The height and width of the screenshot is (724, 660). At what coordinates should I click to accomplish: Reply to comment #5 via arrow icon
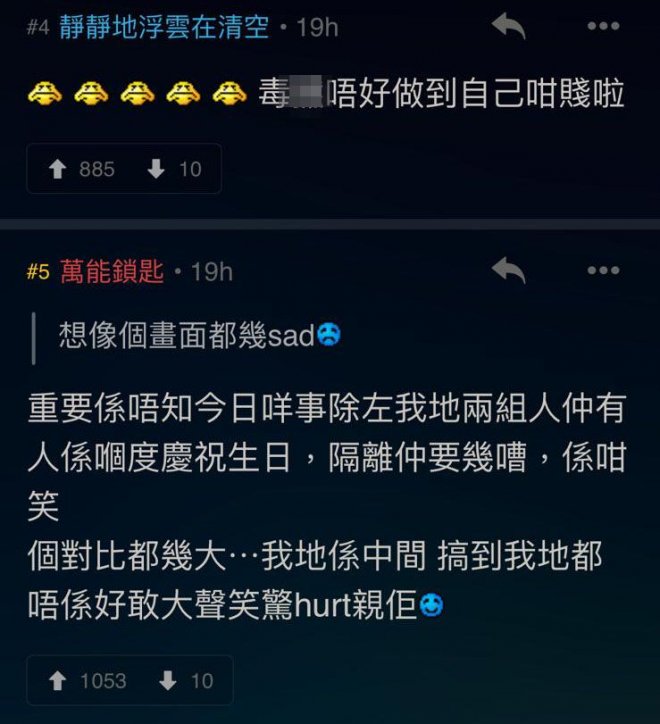click(x=508, y=270)
